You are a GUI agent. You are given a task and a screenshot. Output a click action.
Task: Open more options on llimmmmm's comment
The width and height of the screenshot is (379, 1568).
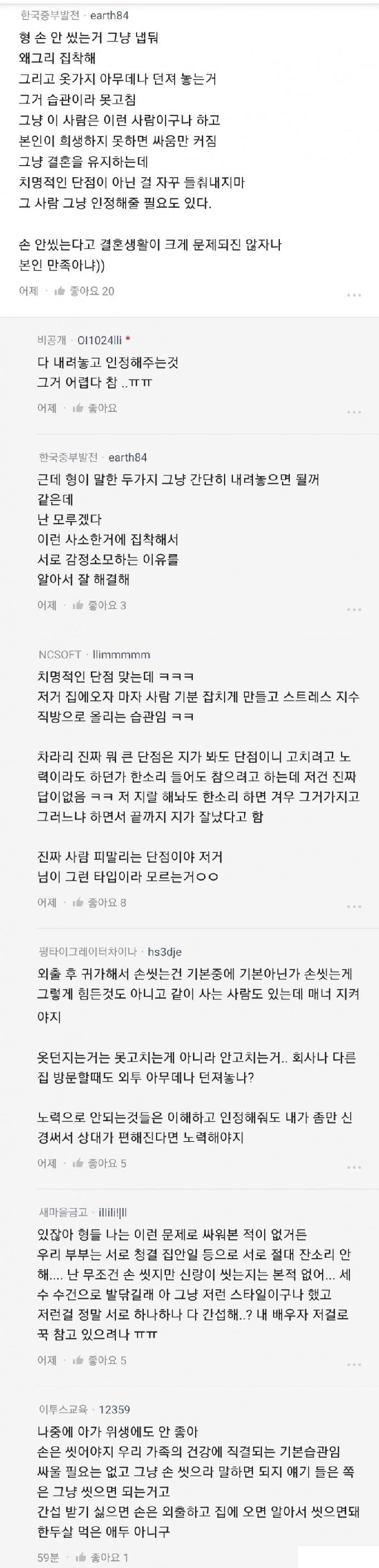354,907
